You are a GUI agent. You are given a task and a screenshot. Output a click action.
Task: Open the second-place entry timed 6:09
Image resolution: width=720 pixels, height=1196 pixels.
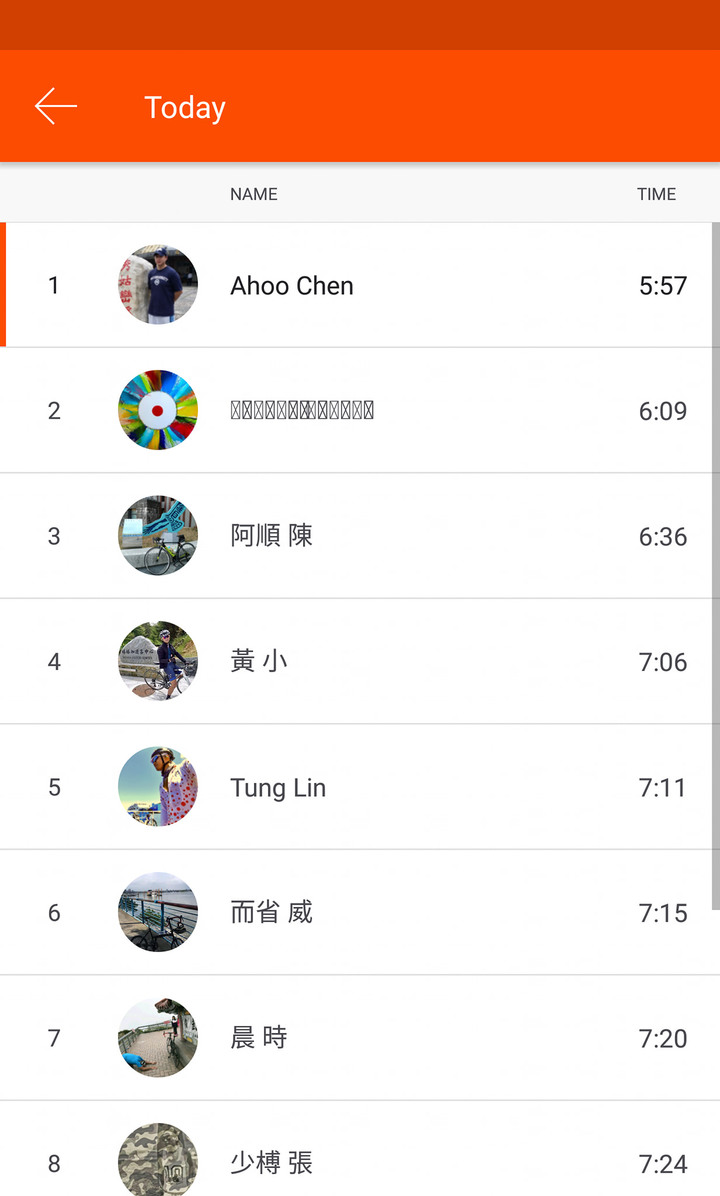(360, 410)
